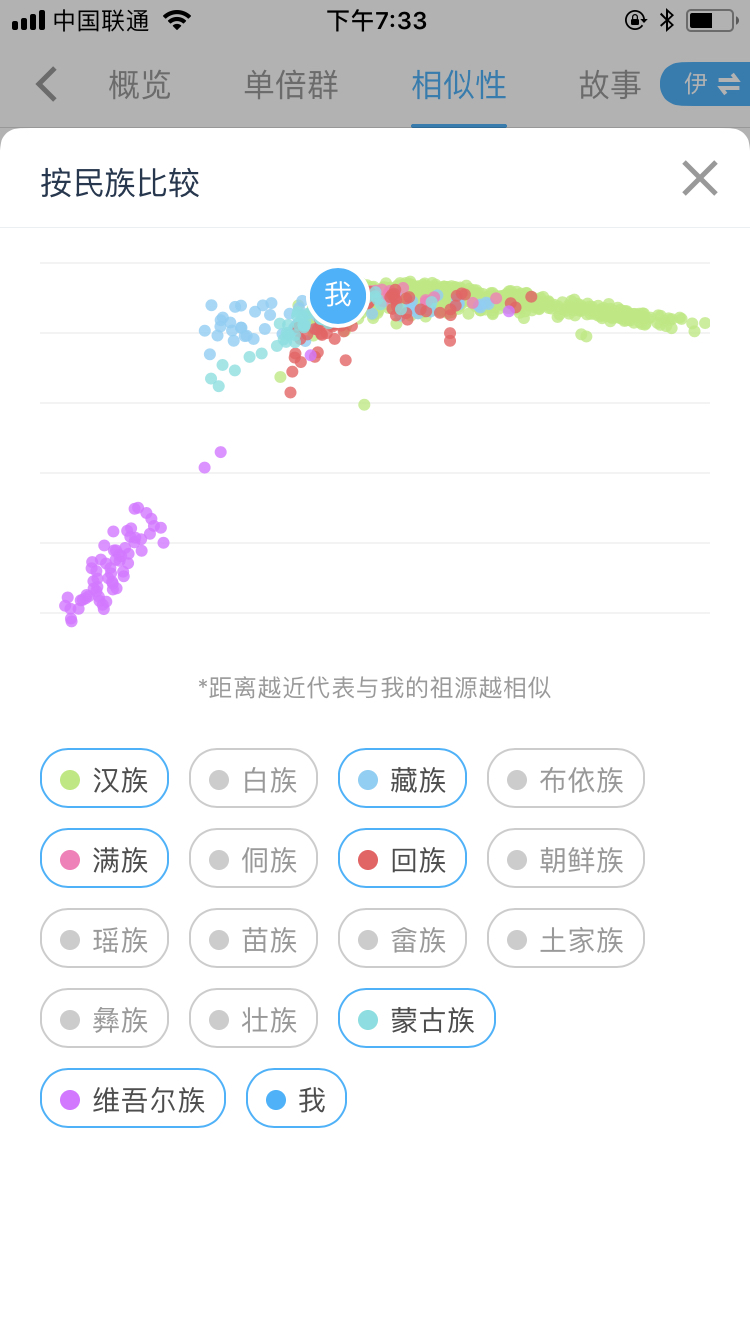Image resolution: width=750 pixels, height=1334 pixels.
Task: Enable the 瑶族 chip
Action: pos(105,938)
